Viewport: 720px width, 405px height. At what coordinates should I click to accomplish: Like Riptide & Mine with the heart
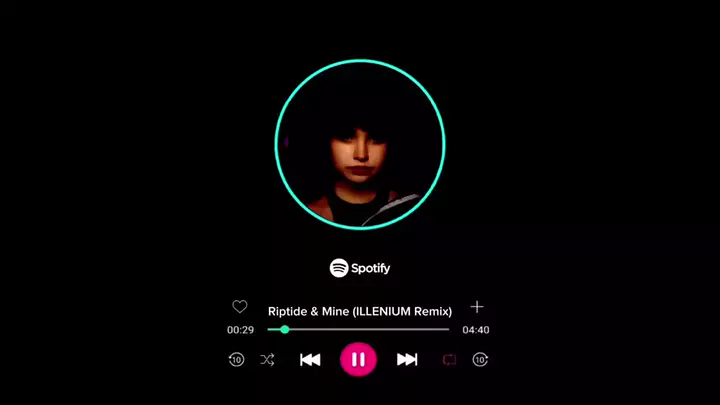pyautogui.click(x=239, y=307)
